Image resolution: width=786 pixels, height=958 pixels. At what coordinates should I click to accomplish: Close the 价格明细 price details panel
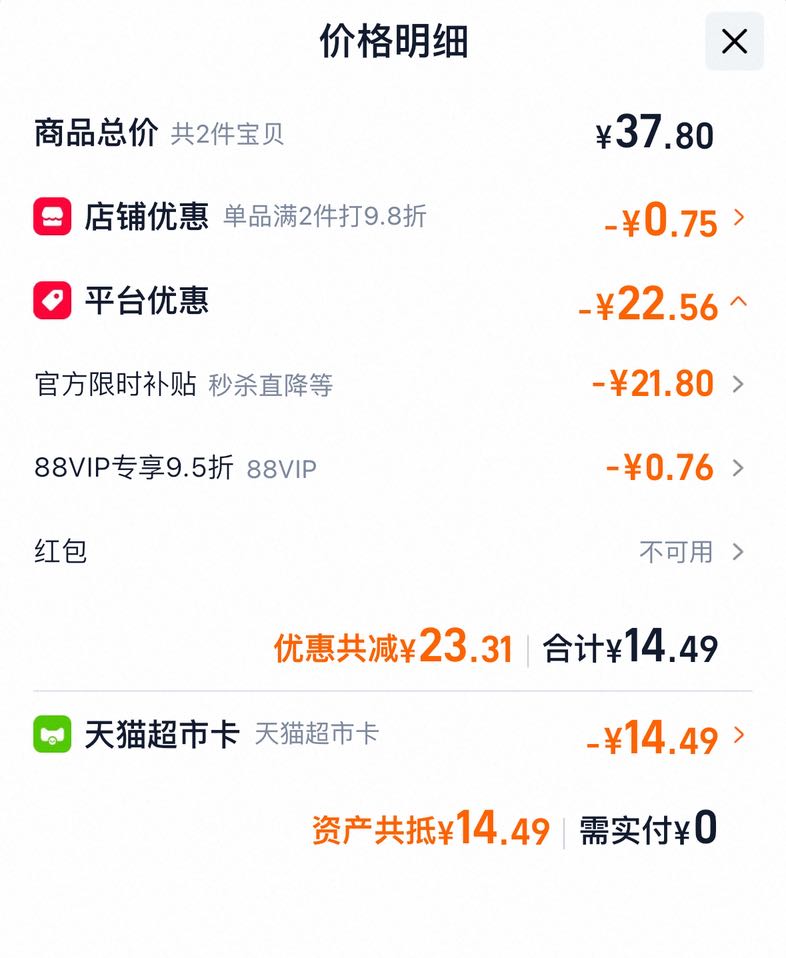click(734, 42)
